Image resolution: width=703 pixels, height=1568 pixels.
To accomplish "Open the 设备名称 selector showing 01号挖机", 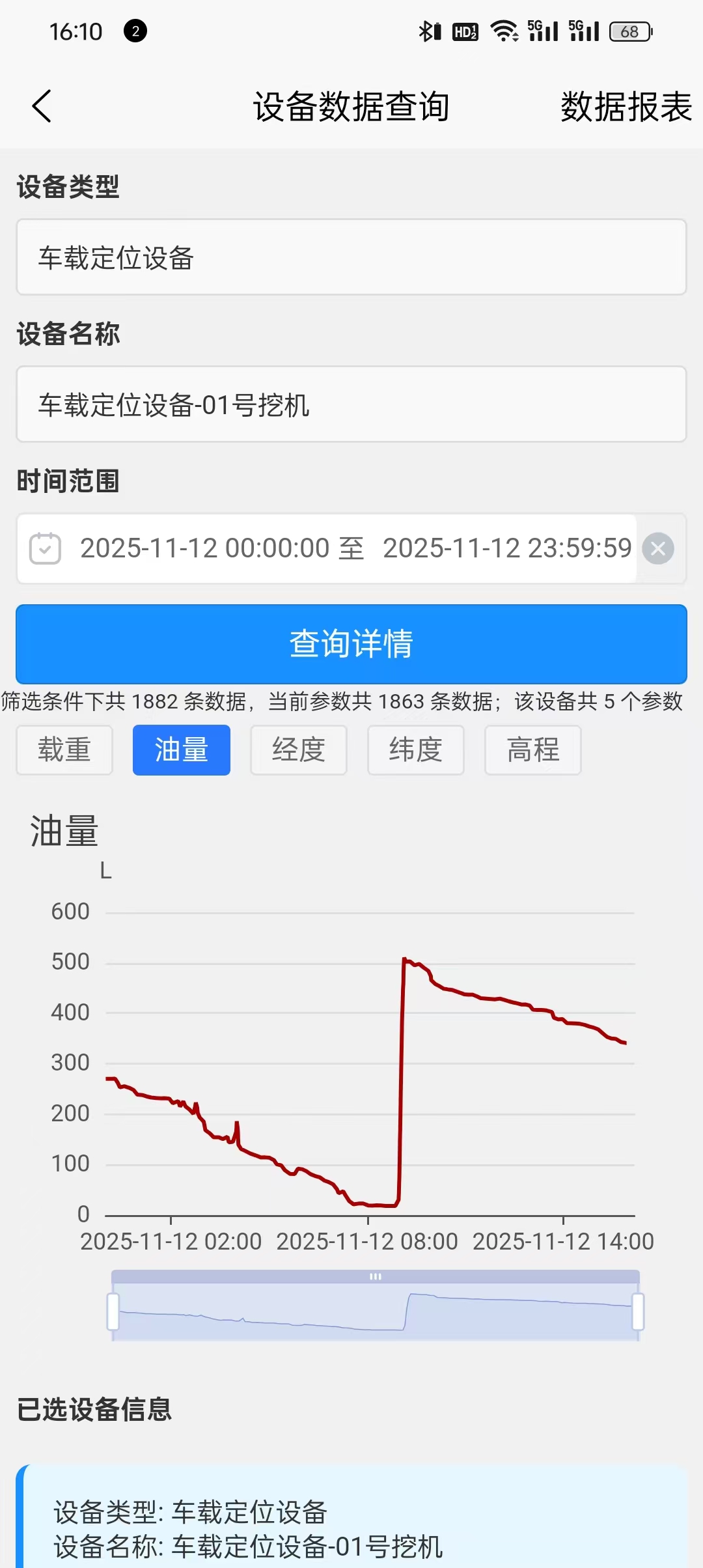I will (x=351, y=404).
